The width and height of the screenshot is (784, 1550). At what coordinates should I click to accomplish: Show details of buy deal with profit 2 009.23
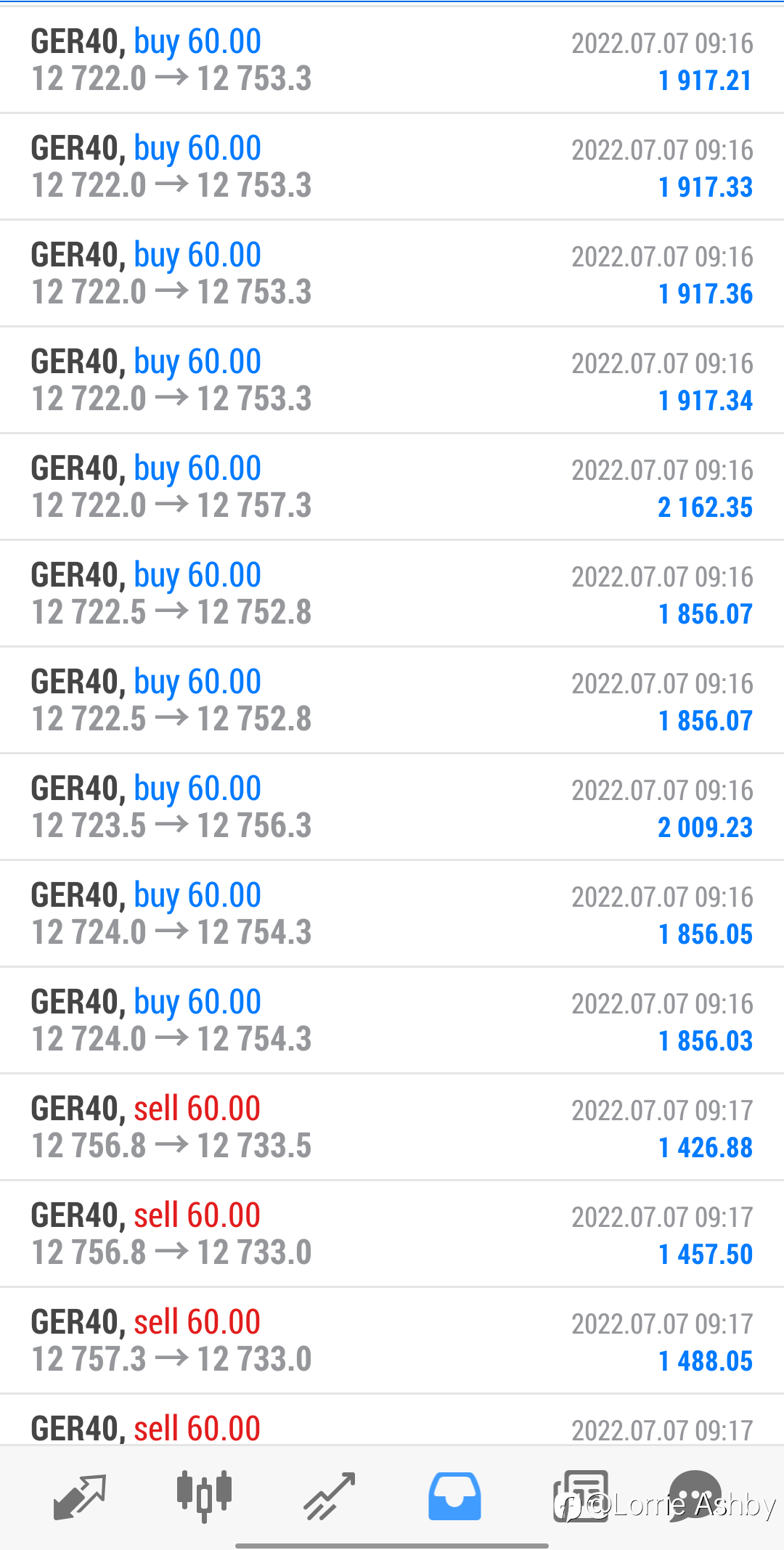click(392, 807)
